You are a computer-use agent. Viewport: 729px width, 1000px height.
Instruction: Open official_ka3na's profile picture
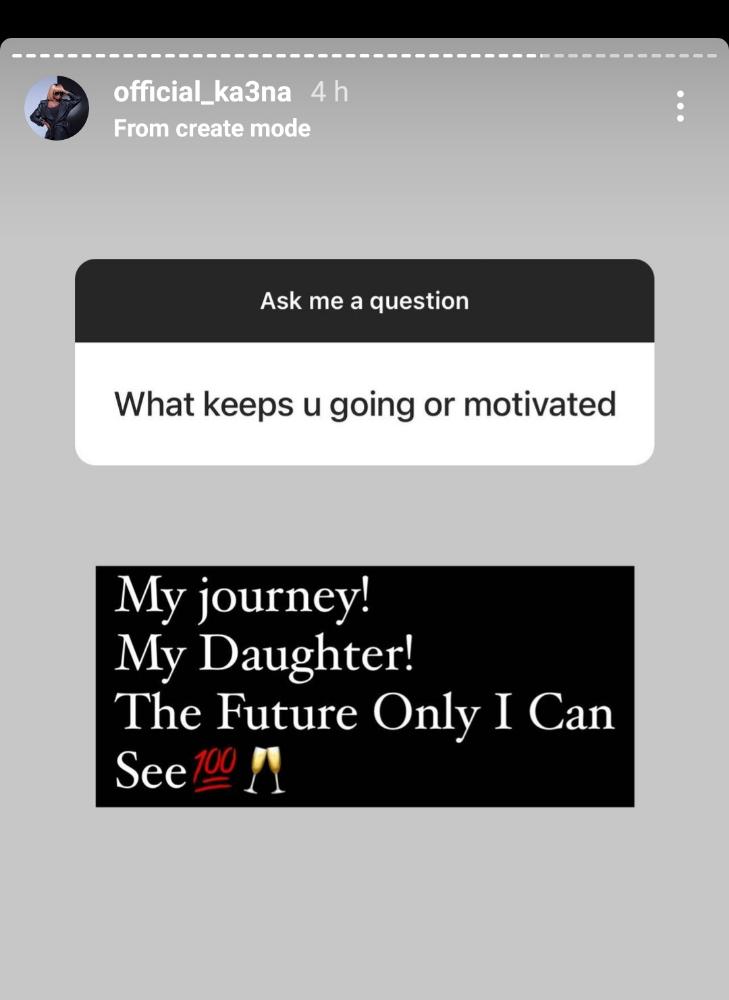56,108
